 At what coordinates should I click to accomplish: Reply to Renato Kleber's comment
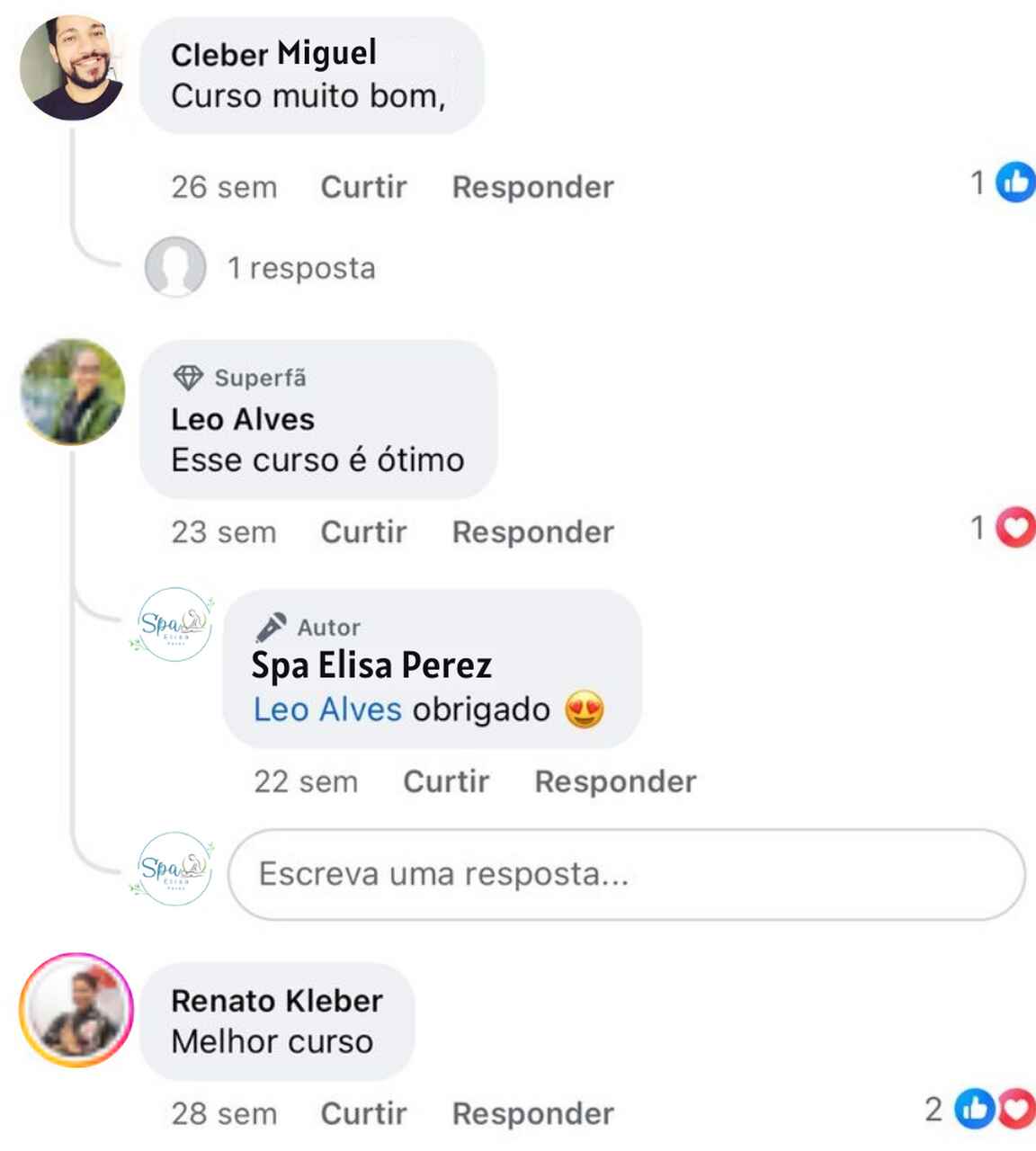(x=532, y=1113)
